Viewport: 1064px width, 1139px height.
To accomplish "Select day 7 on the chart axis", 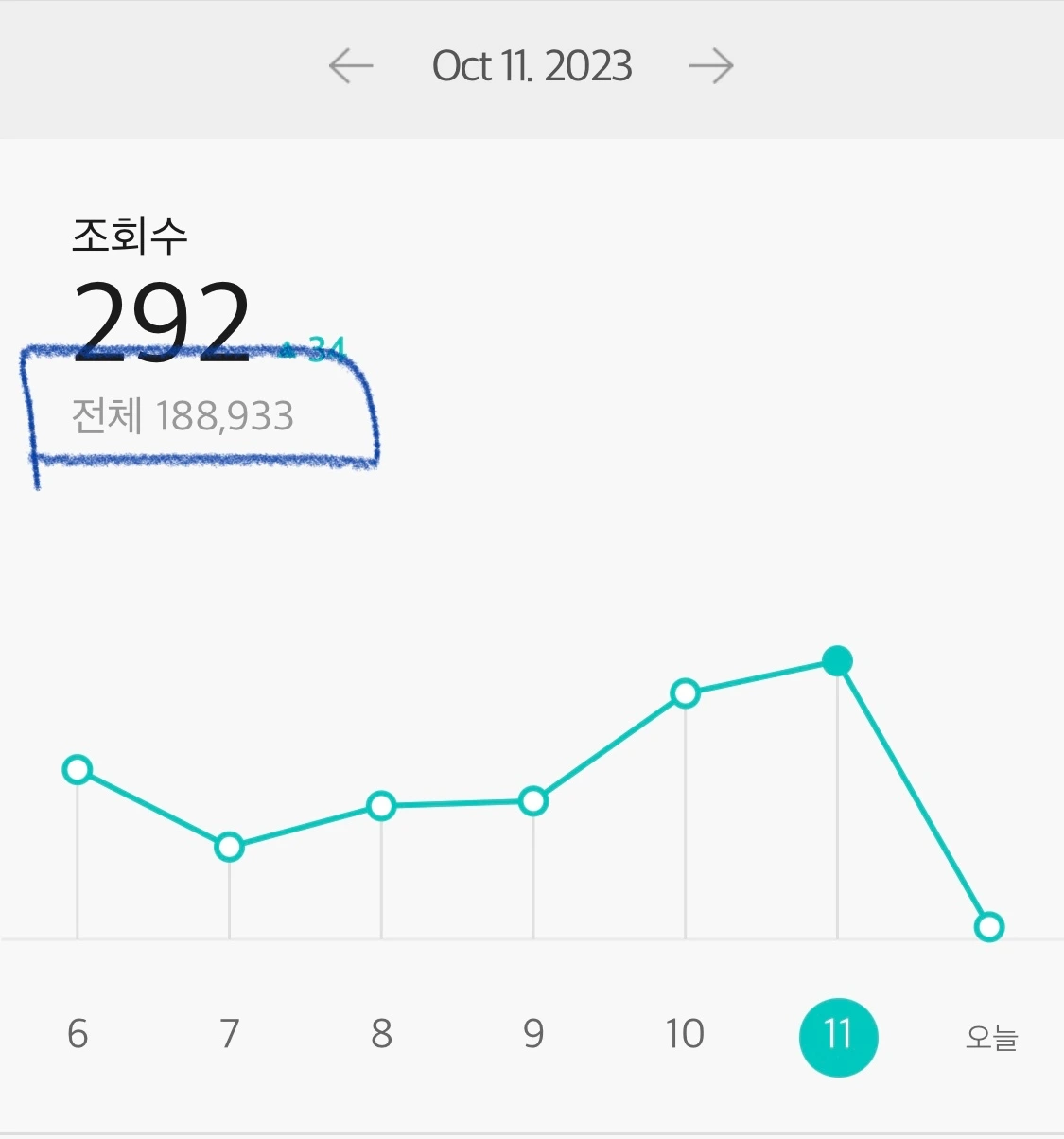I will point(229,1034).
